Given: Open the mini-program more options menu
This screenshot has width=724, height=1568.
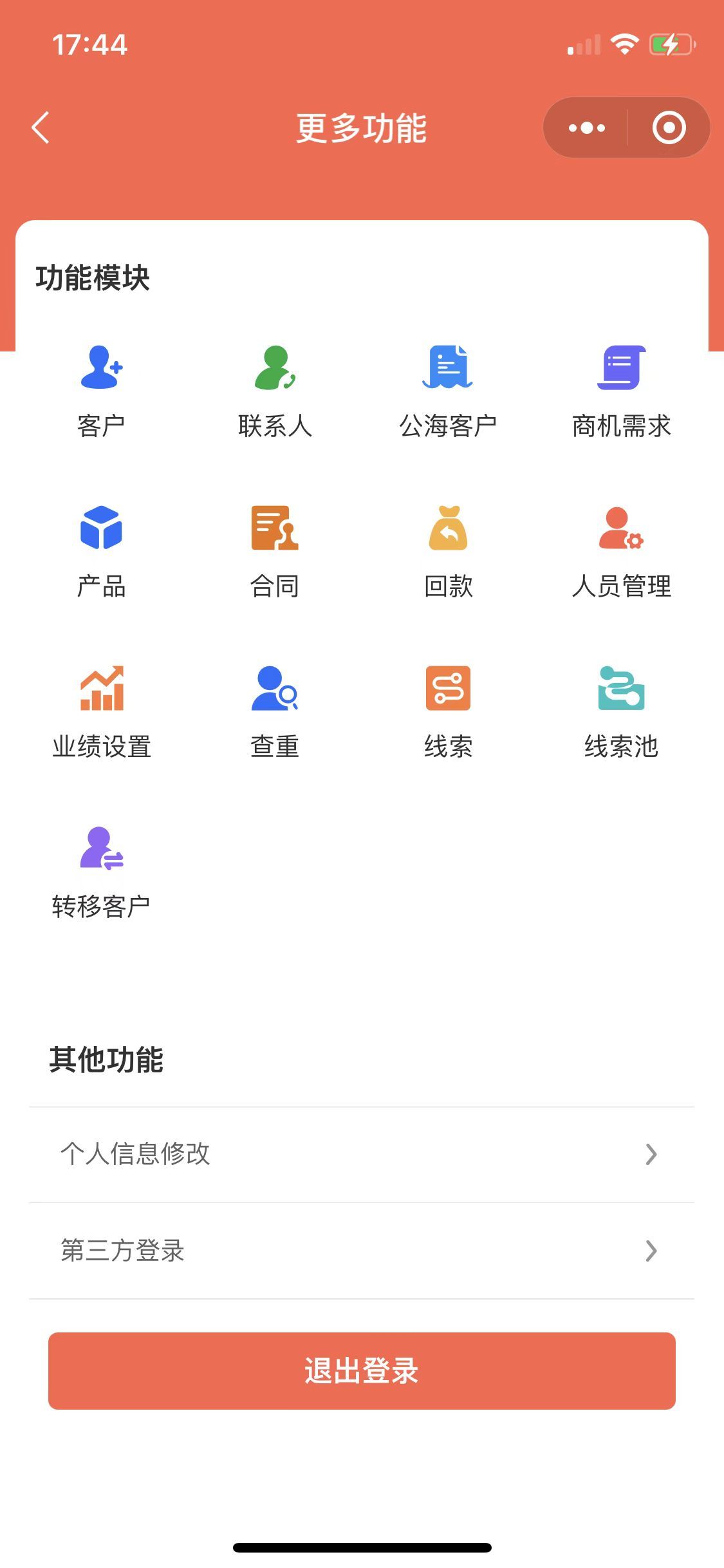Looking at the screenshot, I should [584, 127].
